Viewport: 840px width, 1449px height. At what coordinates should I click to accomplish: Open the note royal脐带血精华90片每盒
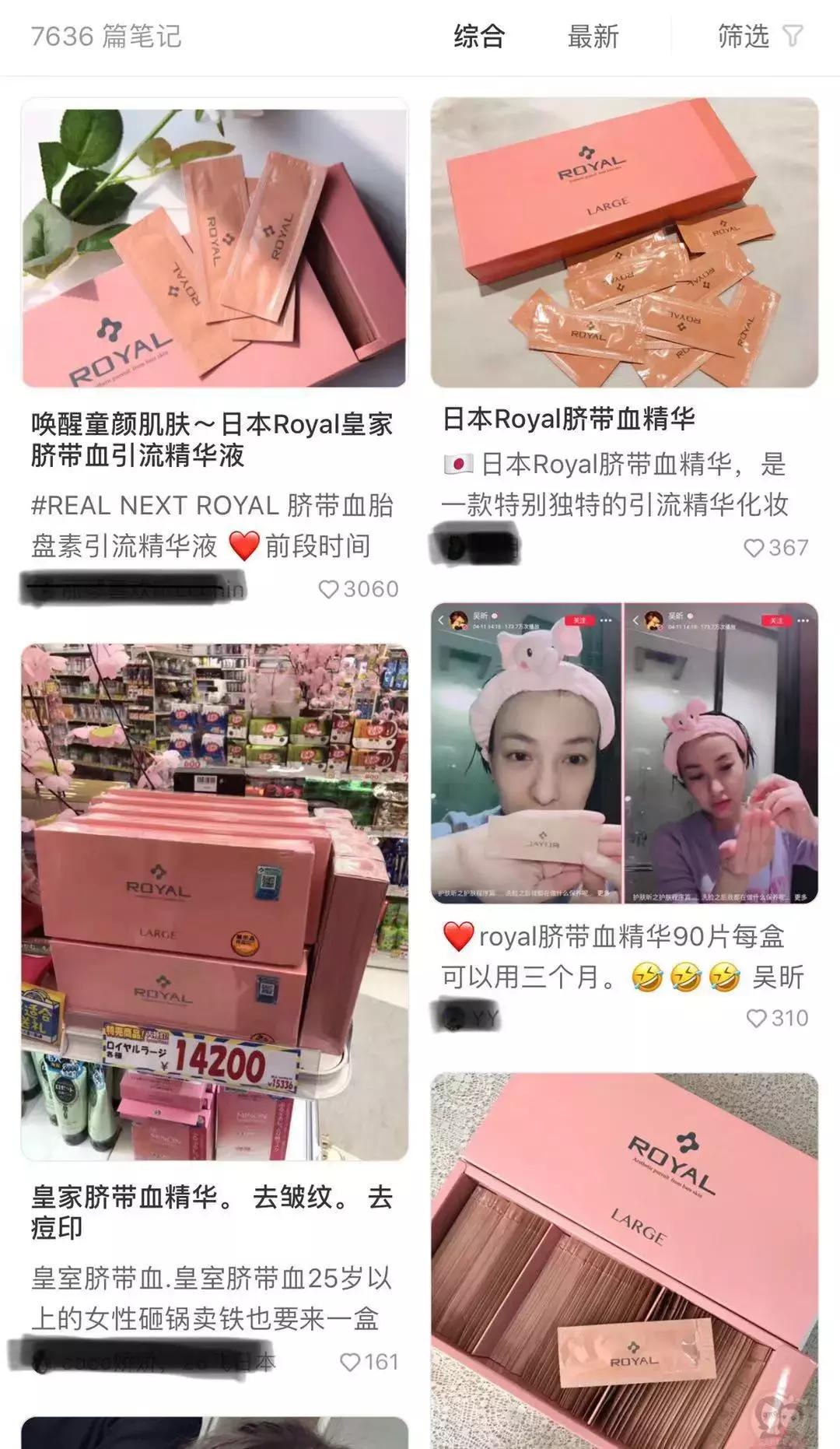[x=624, y=753]
